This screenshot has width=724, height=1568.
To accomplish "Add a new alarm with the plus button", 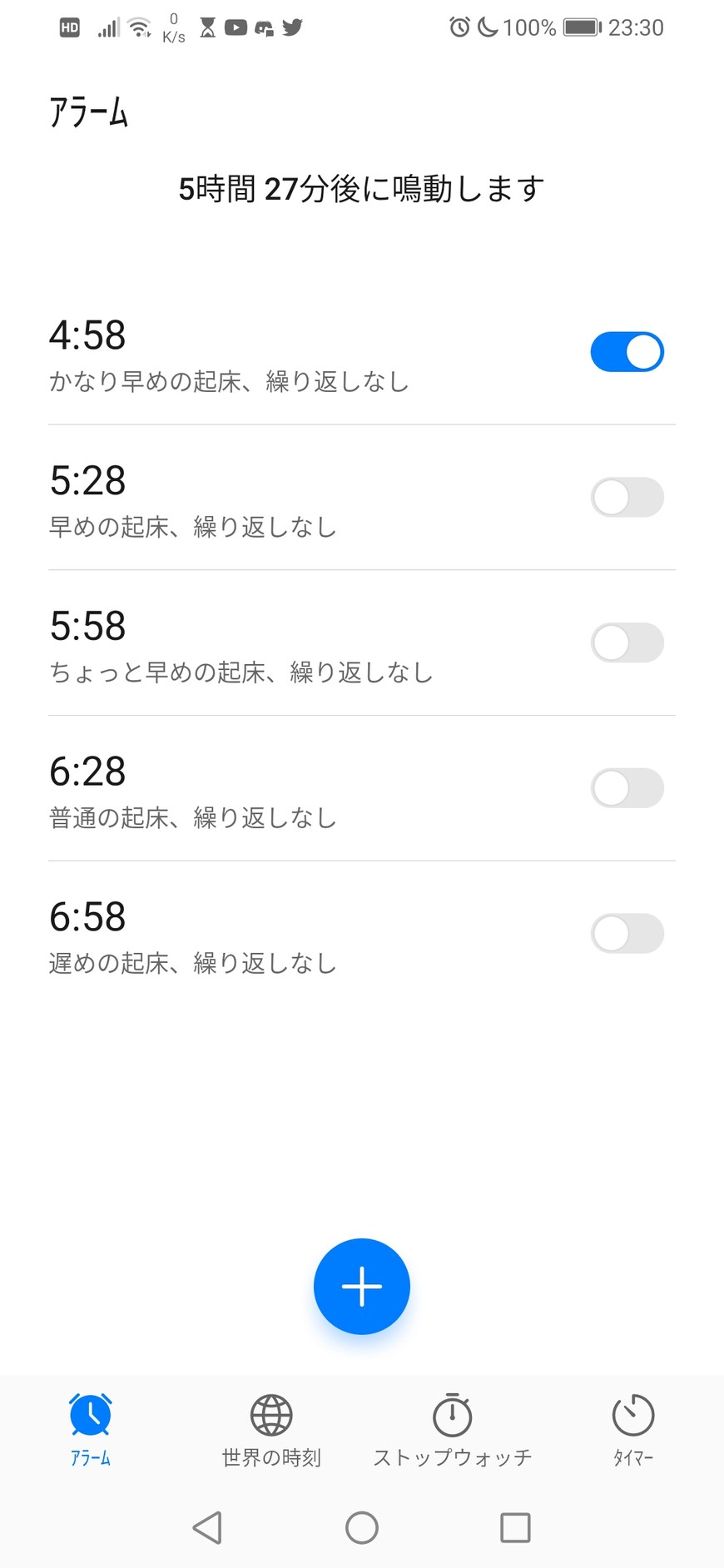I will [x=362, y=1286].
